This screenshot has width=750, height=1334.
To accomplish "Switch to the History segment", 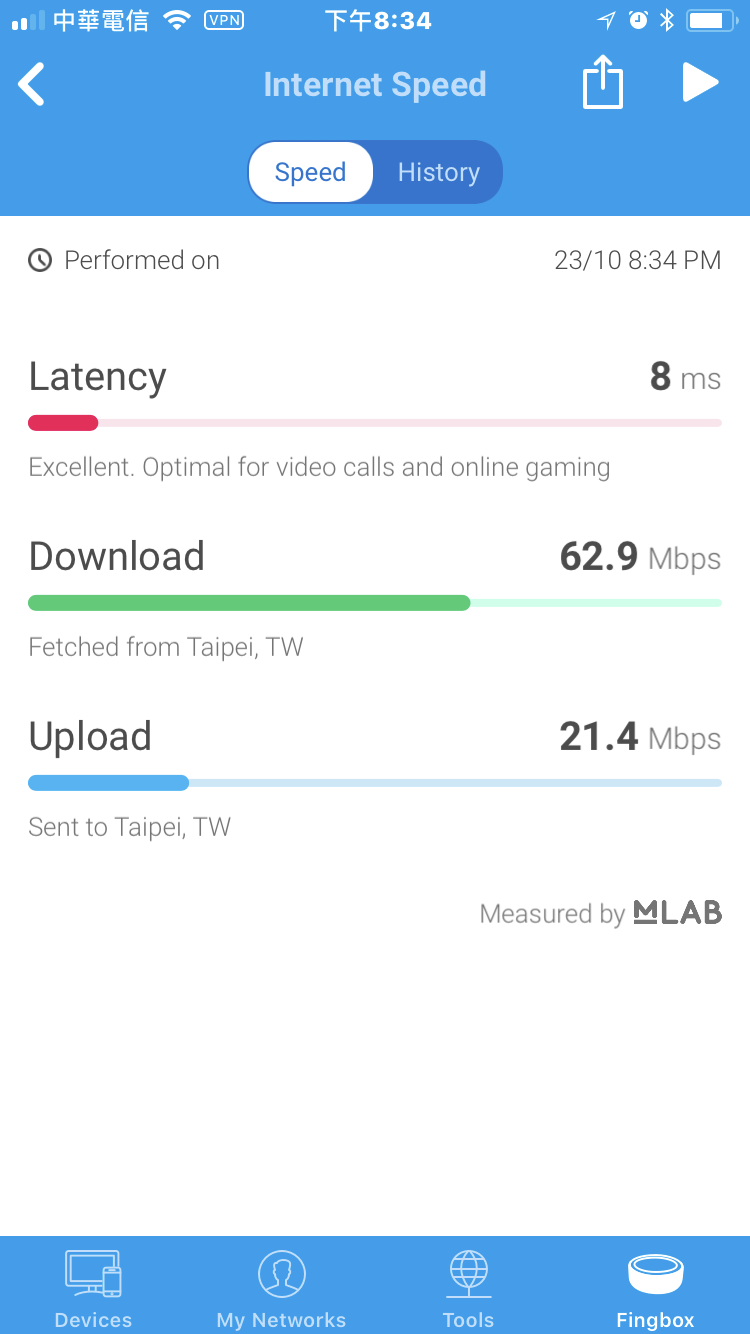I will point(438,172).
